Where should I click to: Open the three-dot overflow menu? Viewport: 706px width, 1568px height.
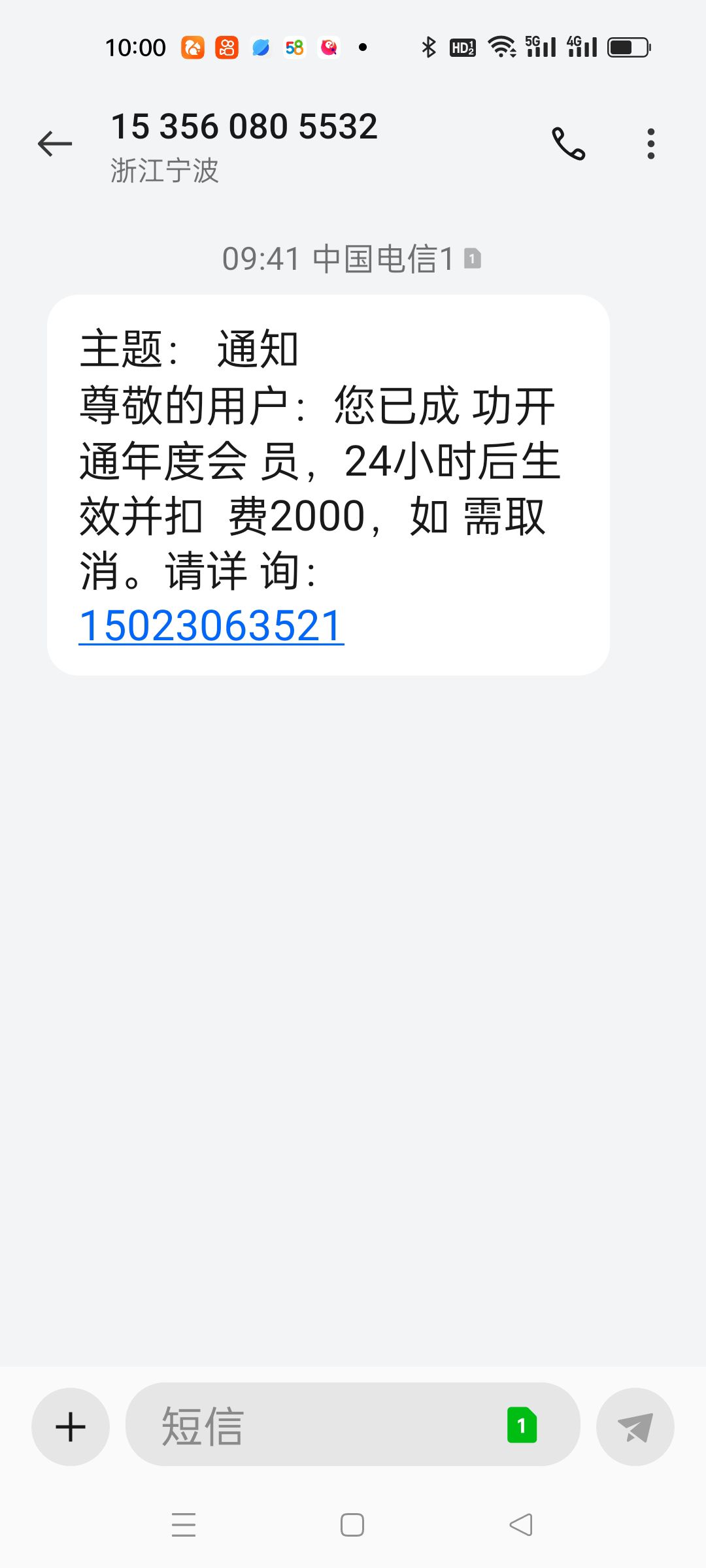(x=650, y=144)
